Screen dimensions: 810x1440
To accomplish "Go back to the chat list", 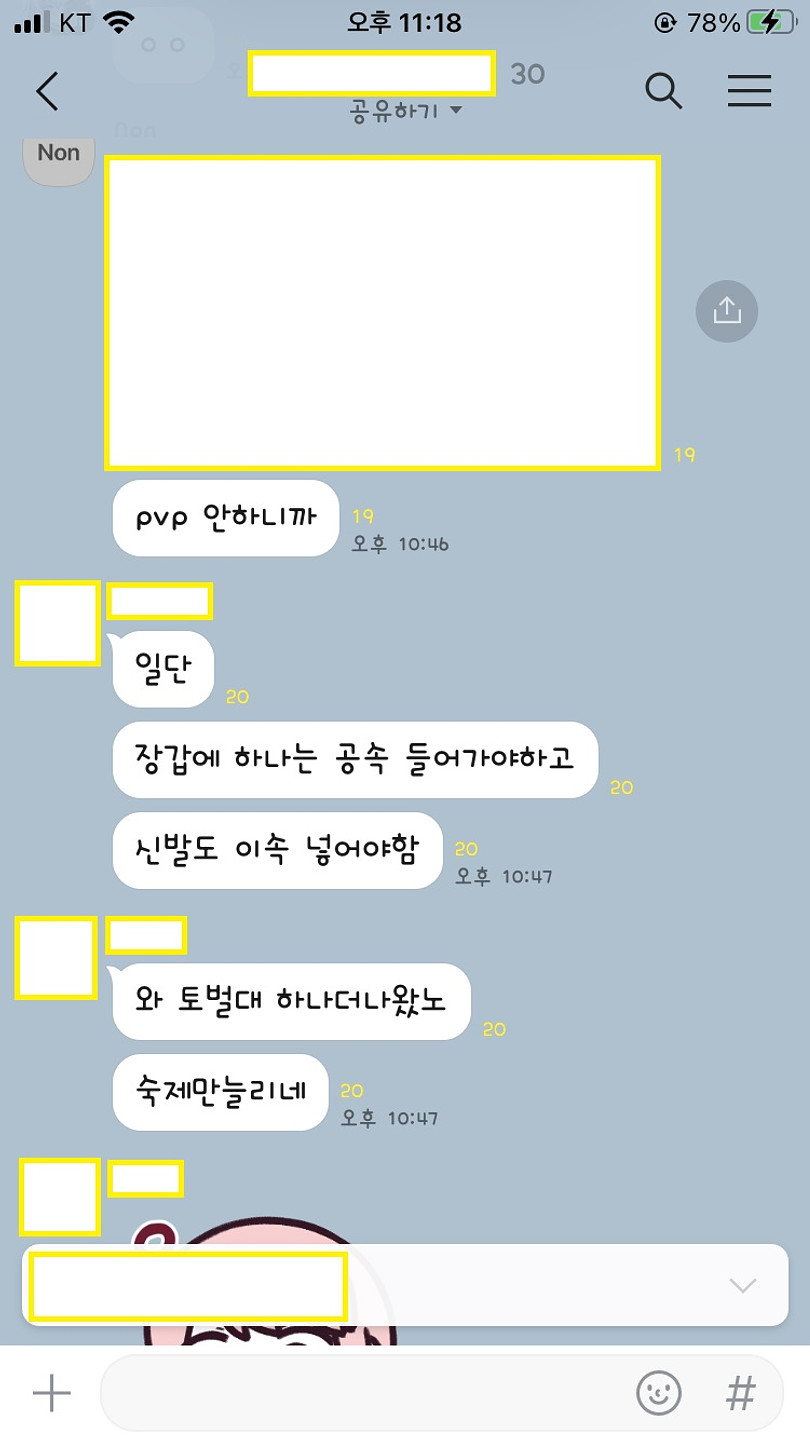I will (x=47, y=91).
